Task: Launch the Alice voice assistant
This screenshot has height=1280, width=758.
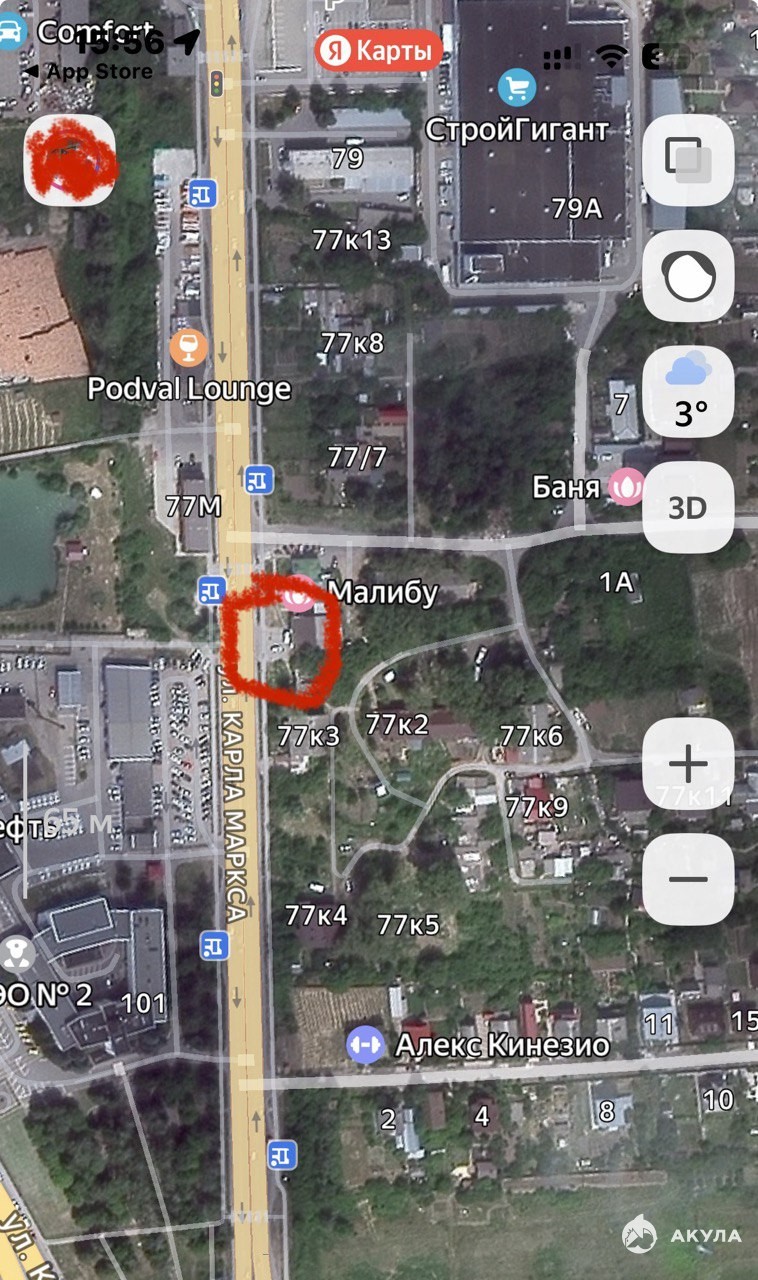Action: click(x=688, y=277)
